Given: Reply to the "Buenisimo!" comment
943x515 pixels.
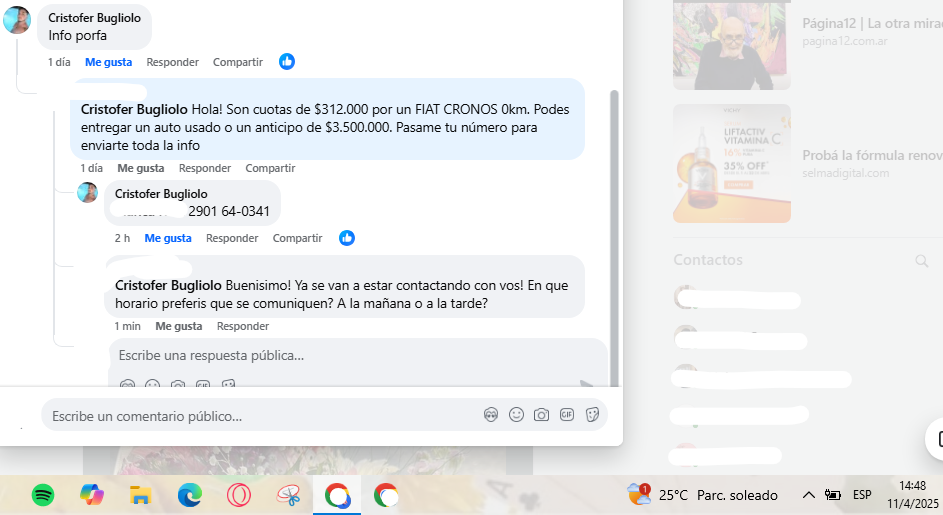Looking at the screenshot, I should coord(243,326).
